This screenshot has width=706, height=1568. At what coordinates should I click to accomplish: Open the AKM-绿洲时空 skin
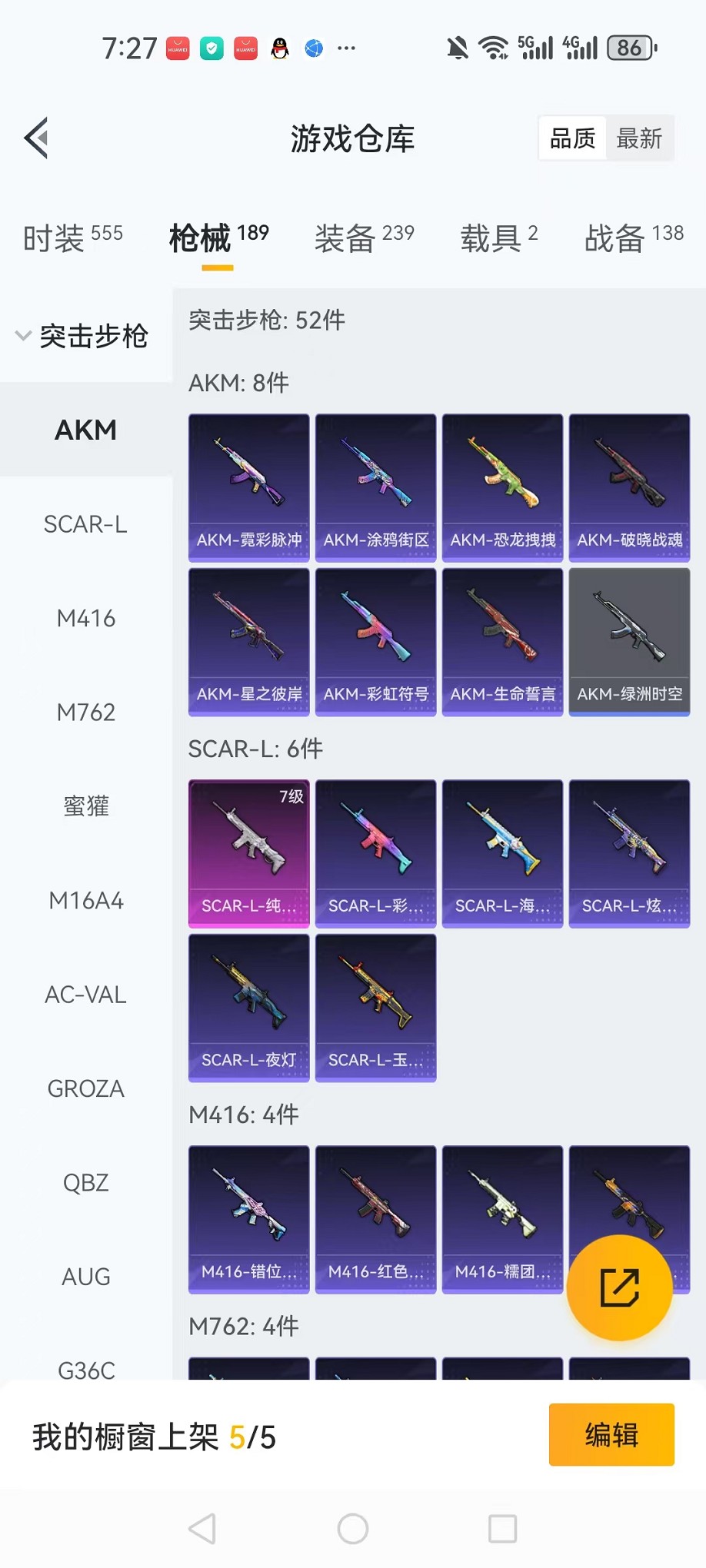[629, 641]
